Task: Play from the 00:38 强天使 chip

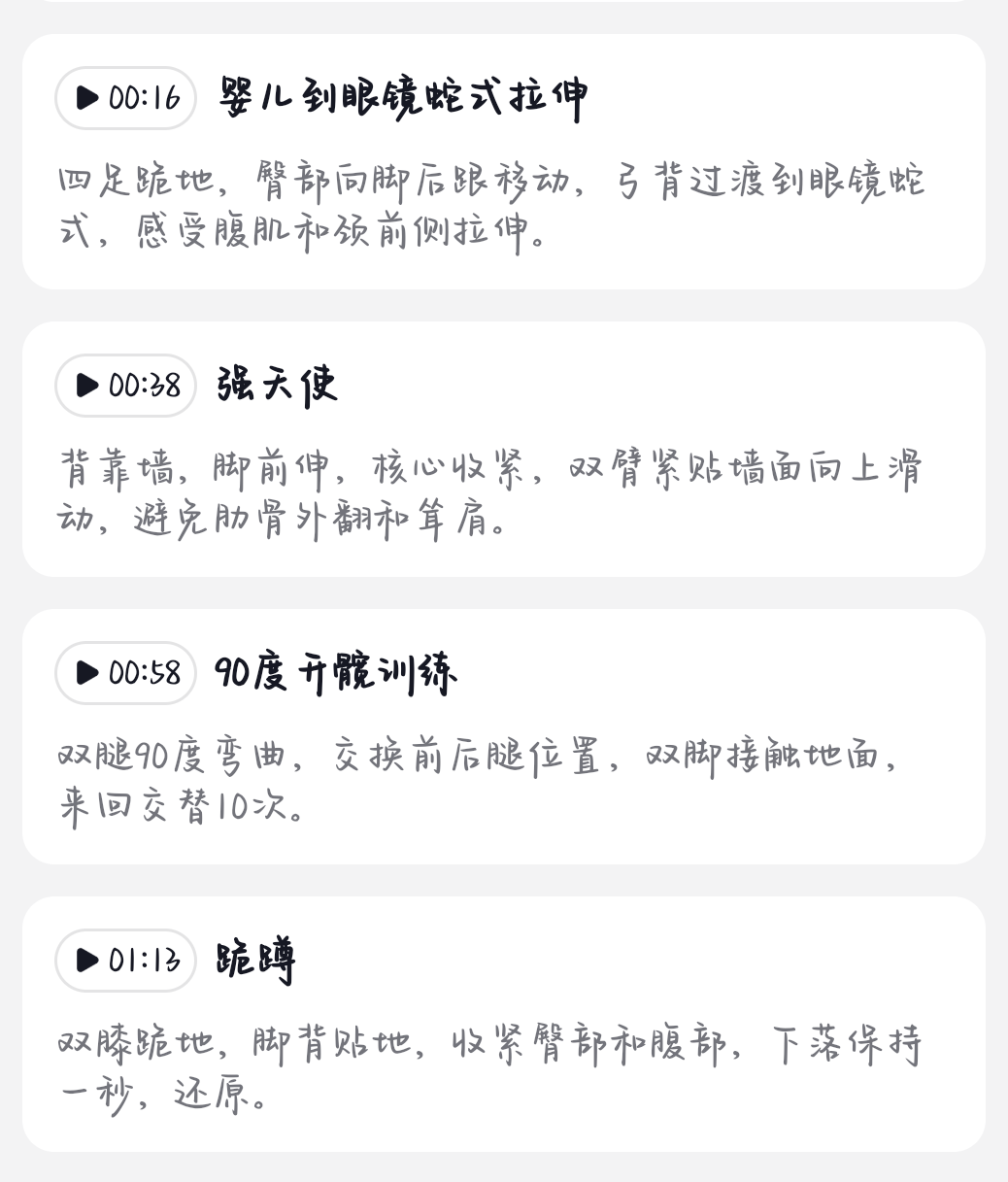Action: 126,386
